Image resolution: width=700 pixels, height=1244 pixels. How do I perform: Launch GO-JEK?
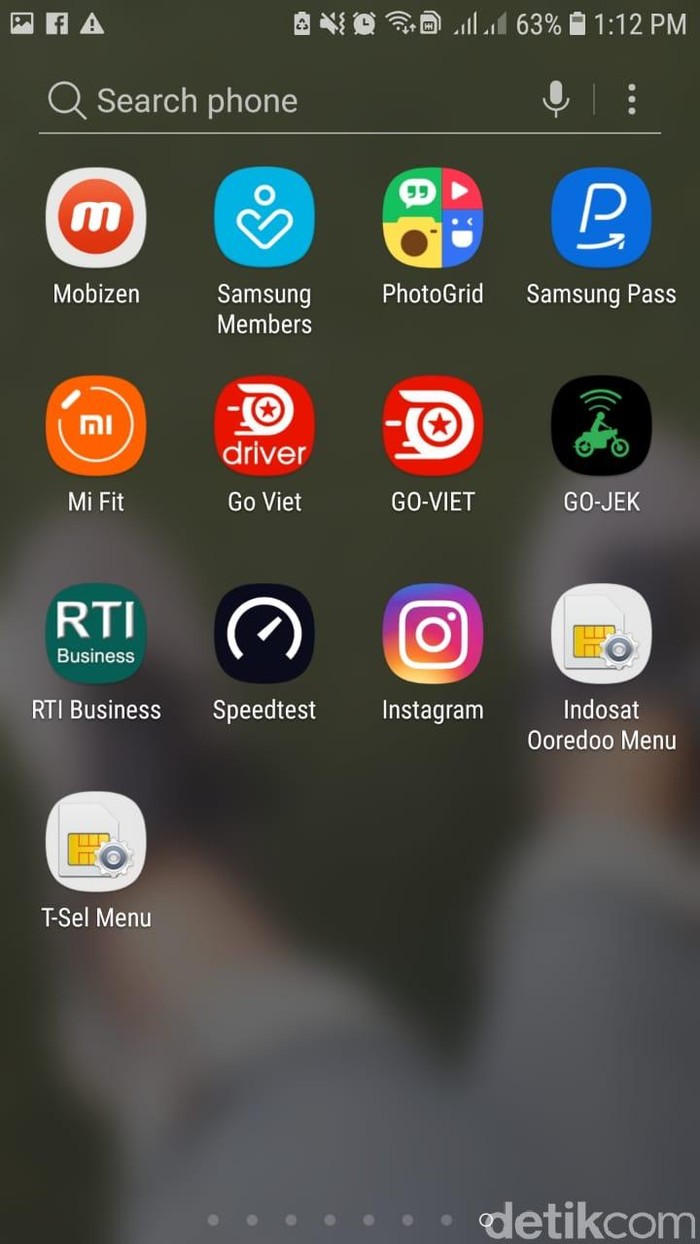click(601, 426)
